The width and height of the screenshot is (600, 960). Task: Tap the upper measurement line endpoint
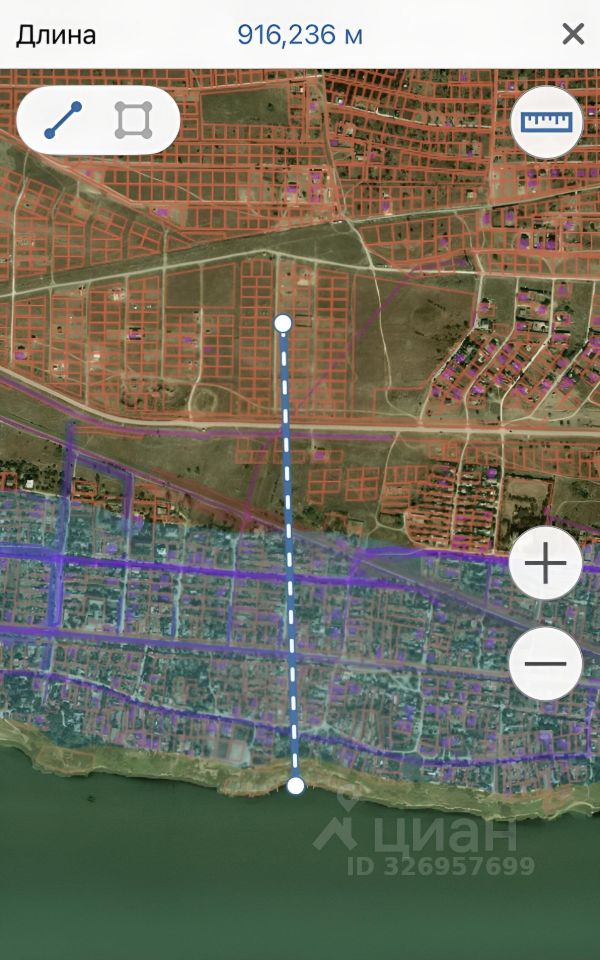(x=283, y=322)
